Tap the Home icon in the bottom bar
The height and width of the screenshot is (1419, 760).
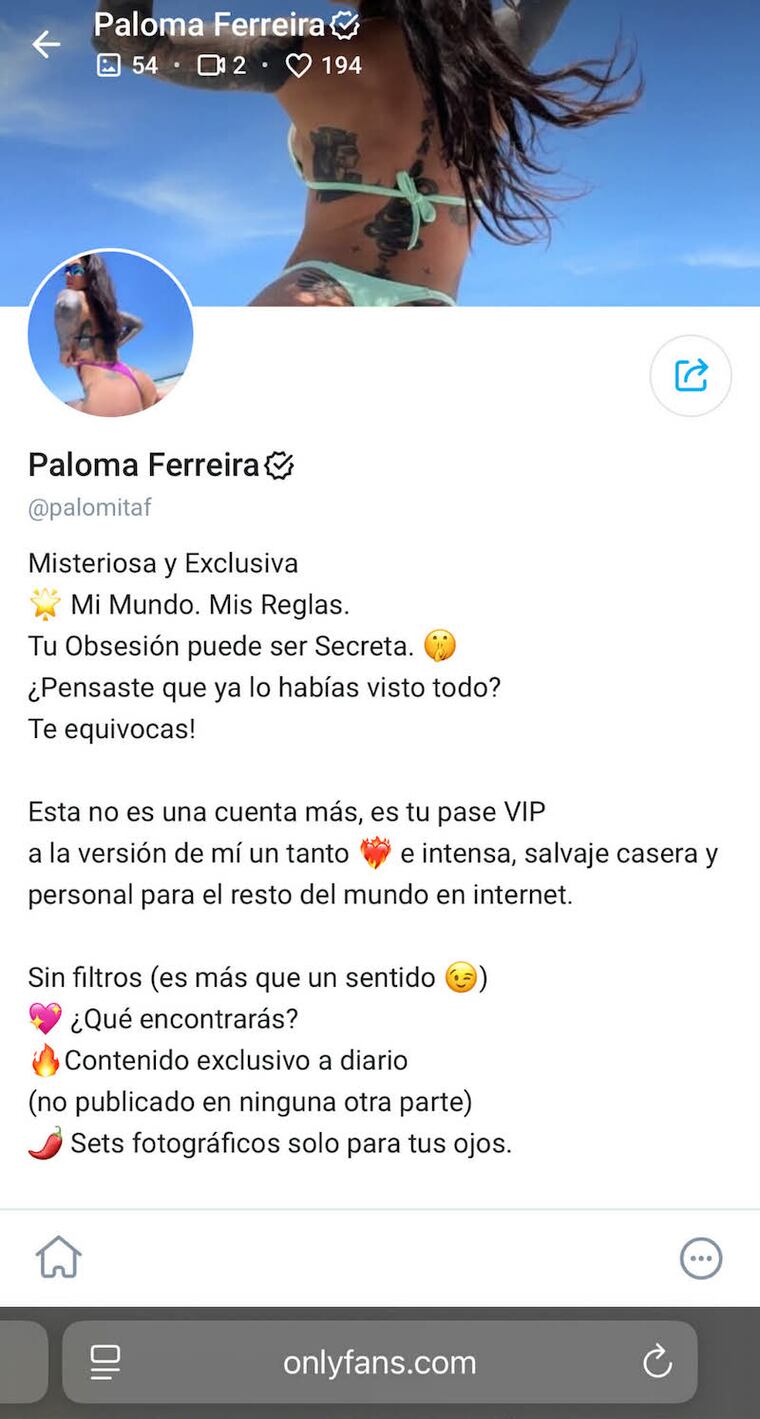[58, 1257]
